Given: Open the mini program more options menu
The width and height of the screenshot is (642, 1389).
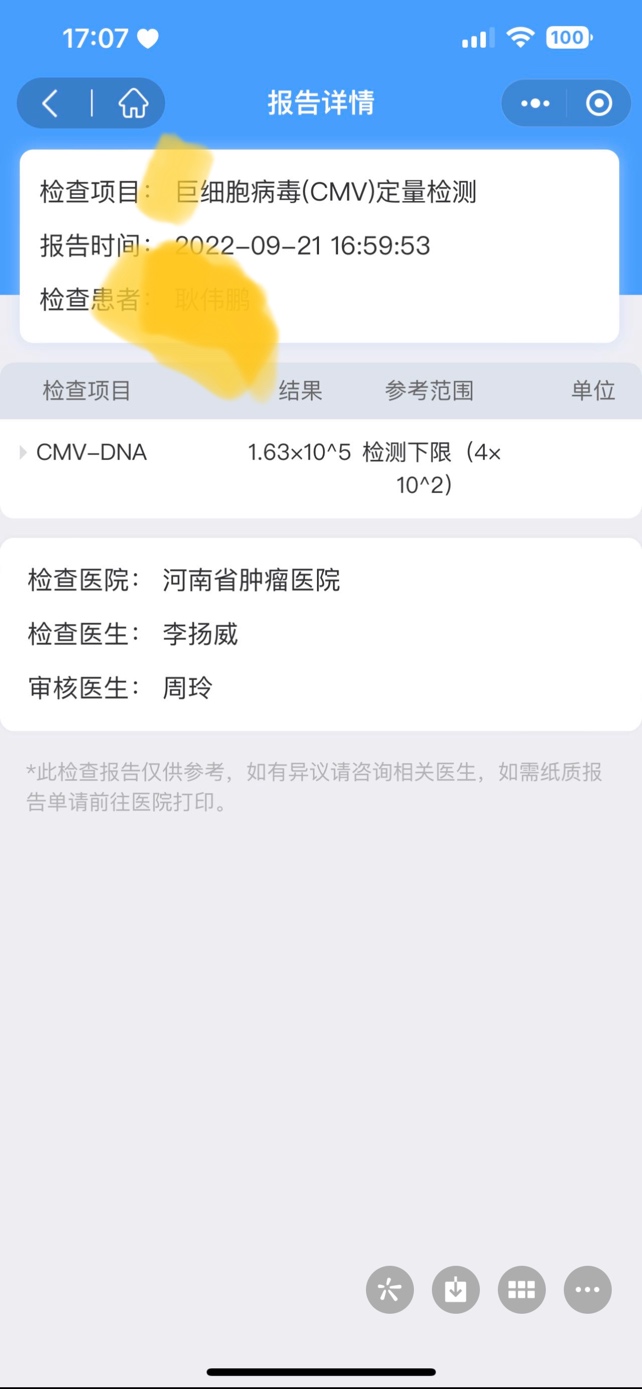Looking at the screenshot, I should (x=536, y=103).
